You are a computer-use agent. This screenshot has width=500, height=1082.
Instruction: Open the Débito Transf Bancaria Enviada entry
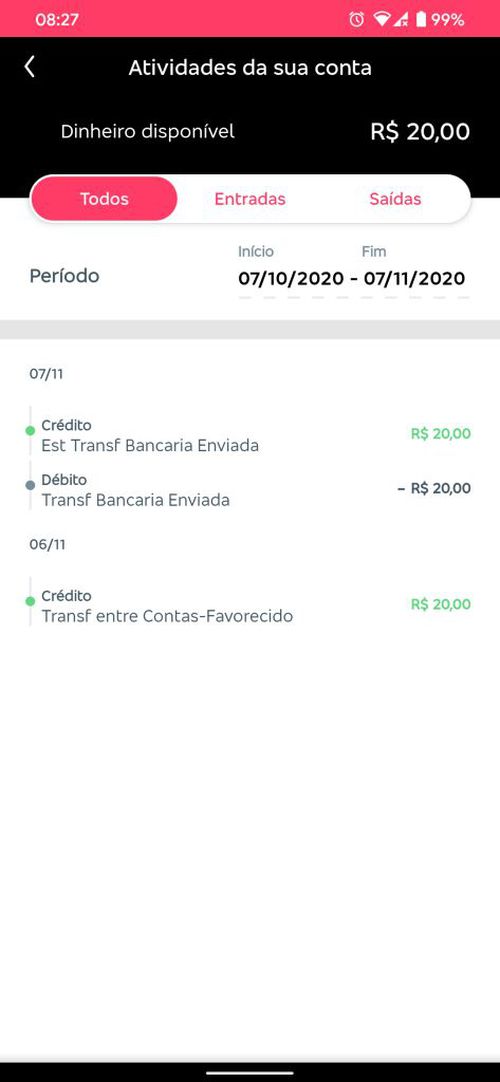point(250,490)
